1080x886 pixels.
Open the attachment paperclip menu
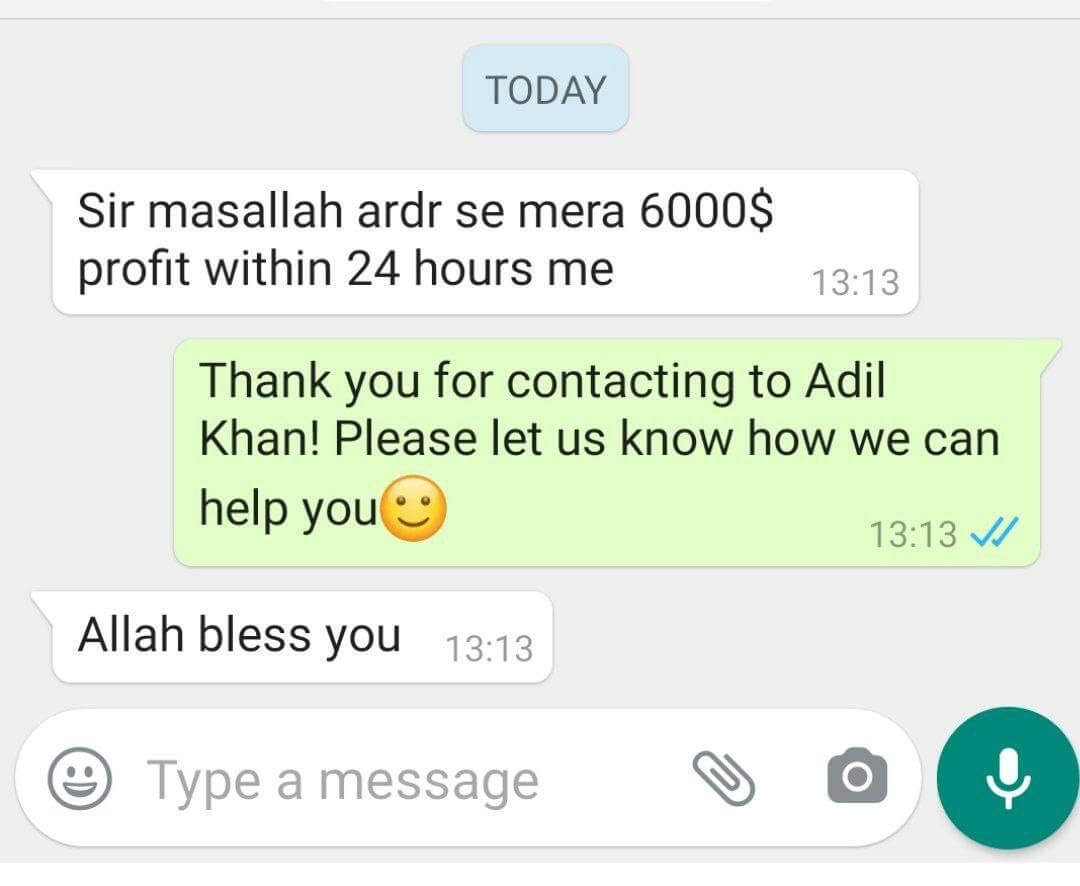[x=723, y=777]
